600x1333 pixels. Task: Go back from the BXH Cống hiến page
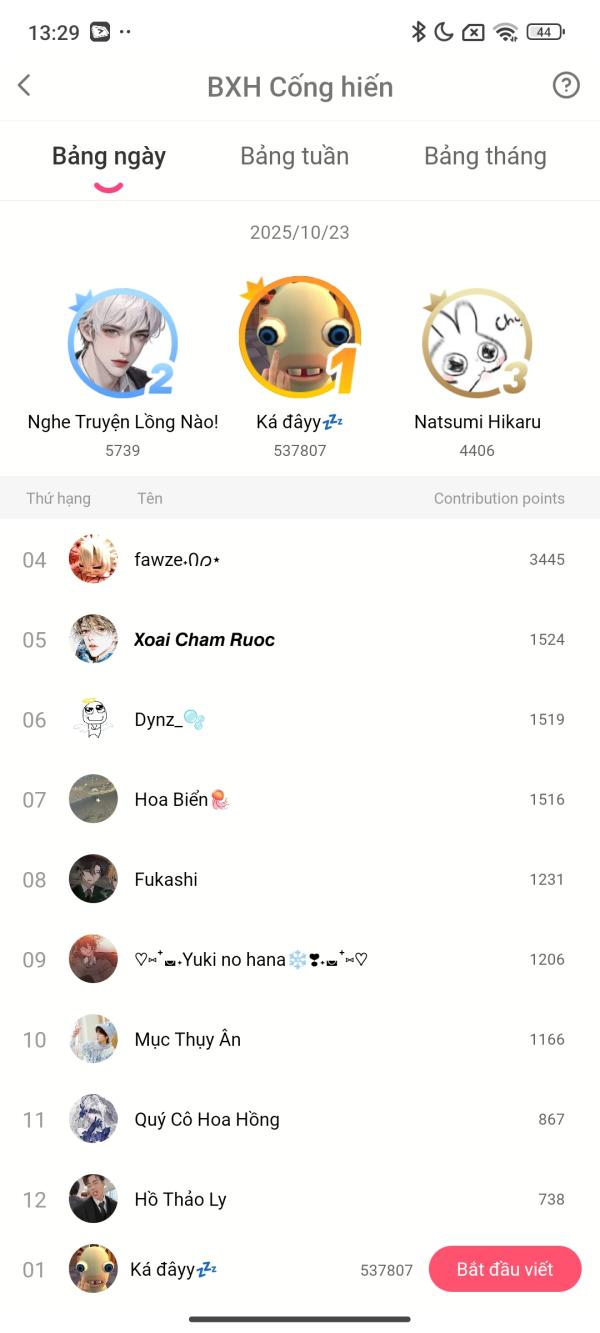tap(25, 86)
